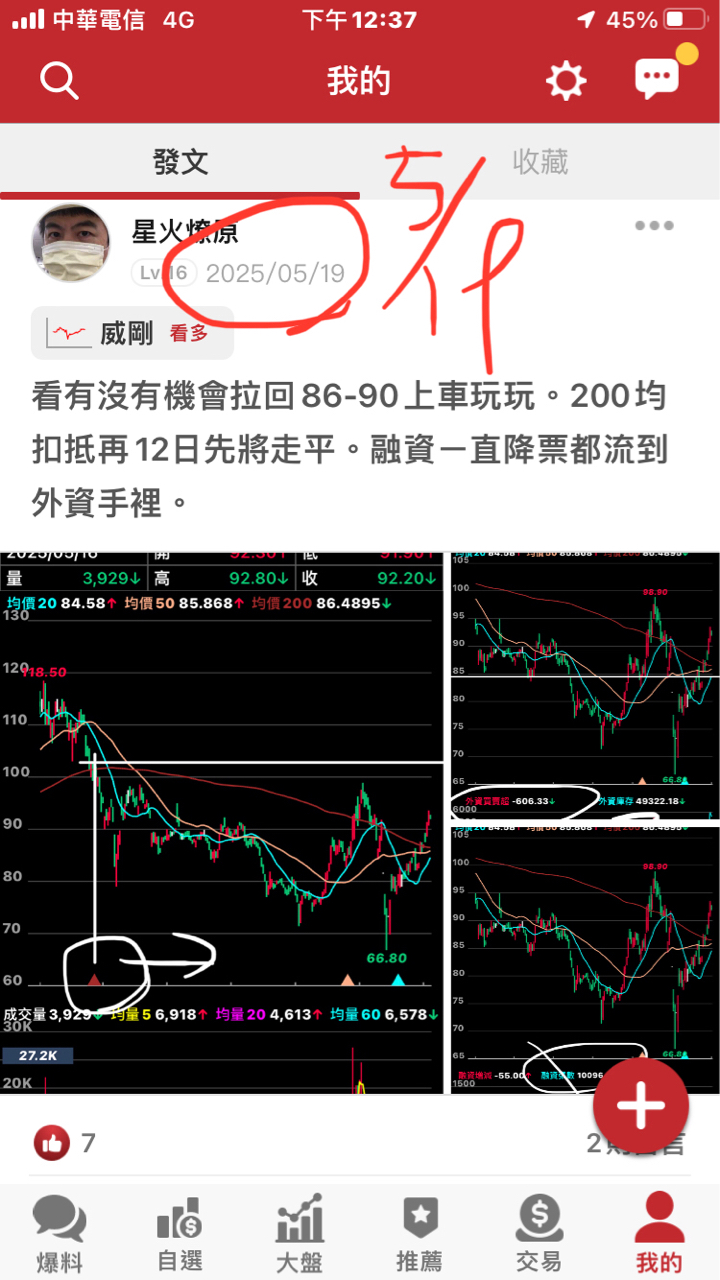This screenshot has height=1280, width=720.
Task: Go to the 推薦 tab
Action: [419, 1233]
